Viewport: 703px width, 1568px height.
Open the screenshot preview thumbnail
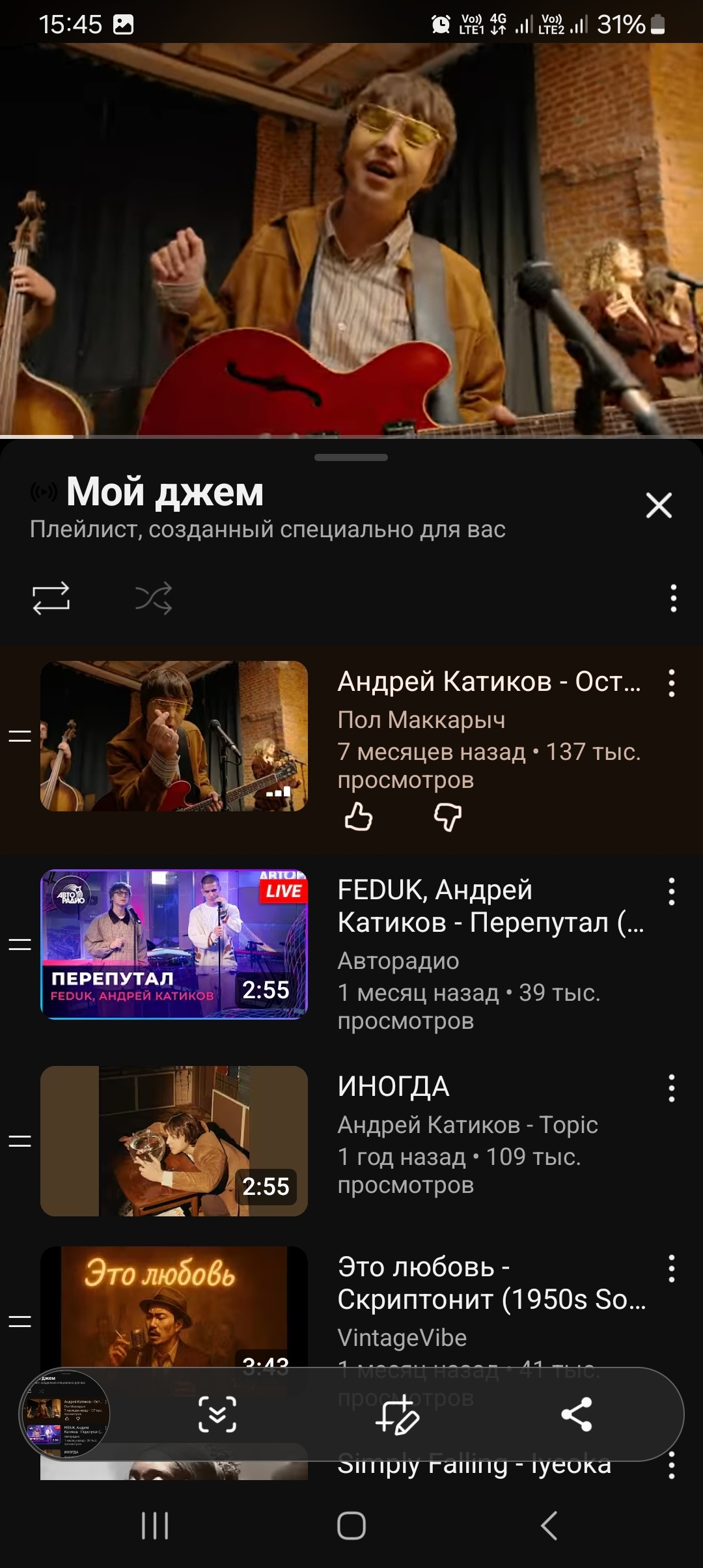[x=64, y=1414]
